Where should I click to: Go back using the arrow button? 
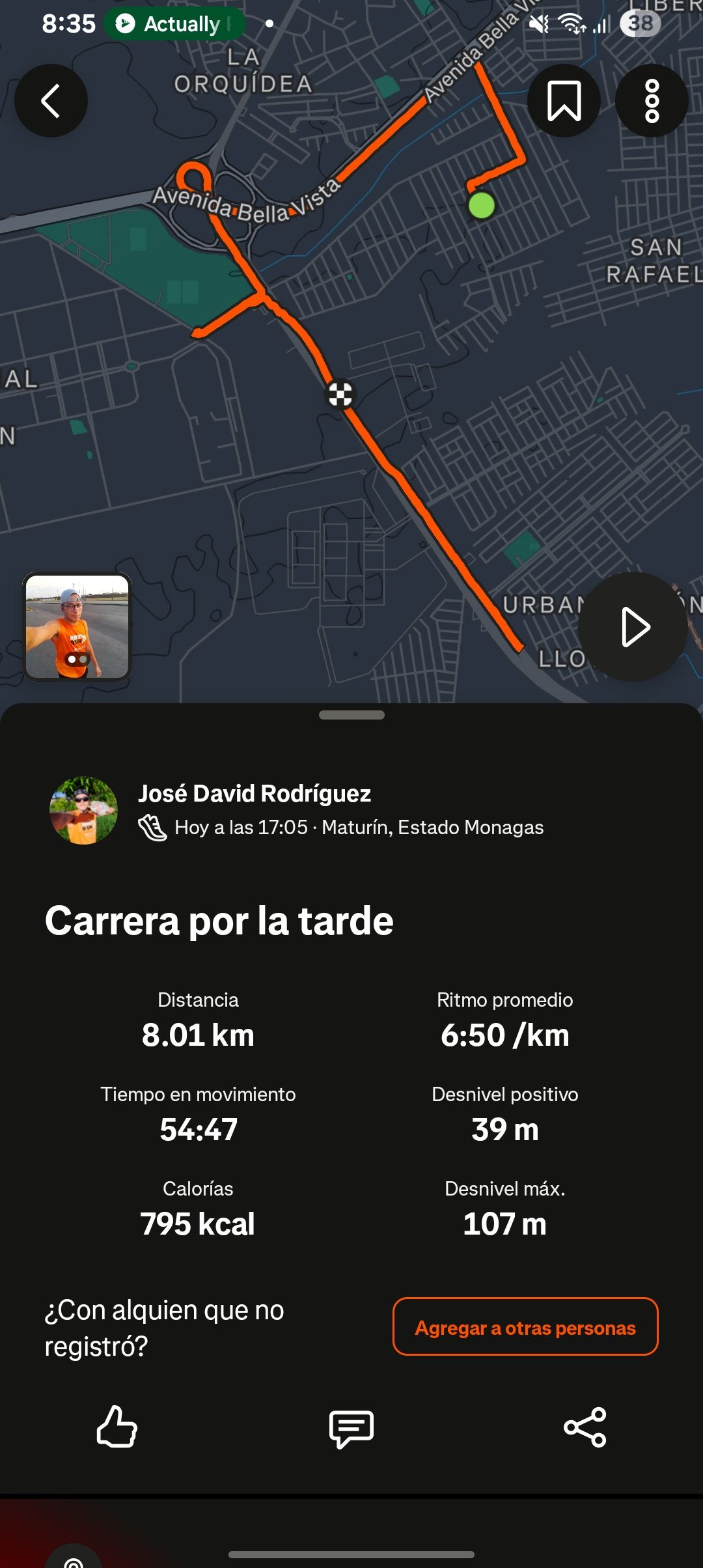tap(51, 101)
